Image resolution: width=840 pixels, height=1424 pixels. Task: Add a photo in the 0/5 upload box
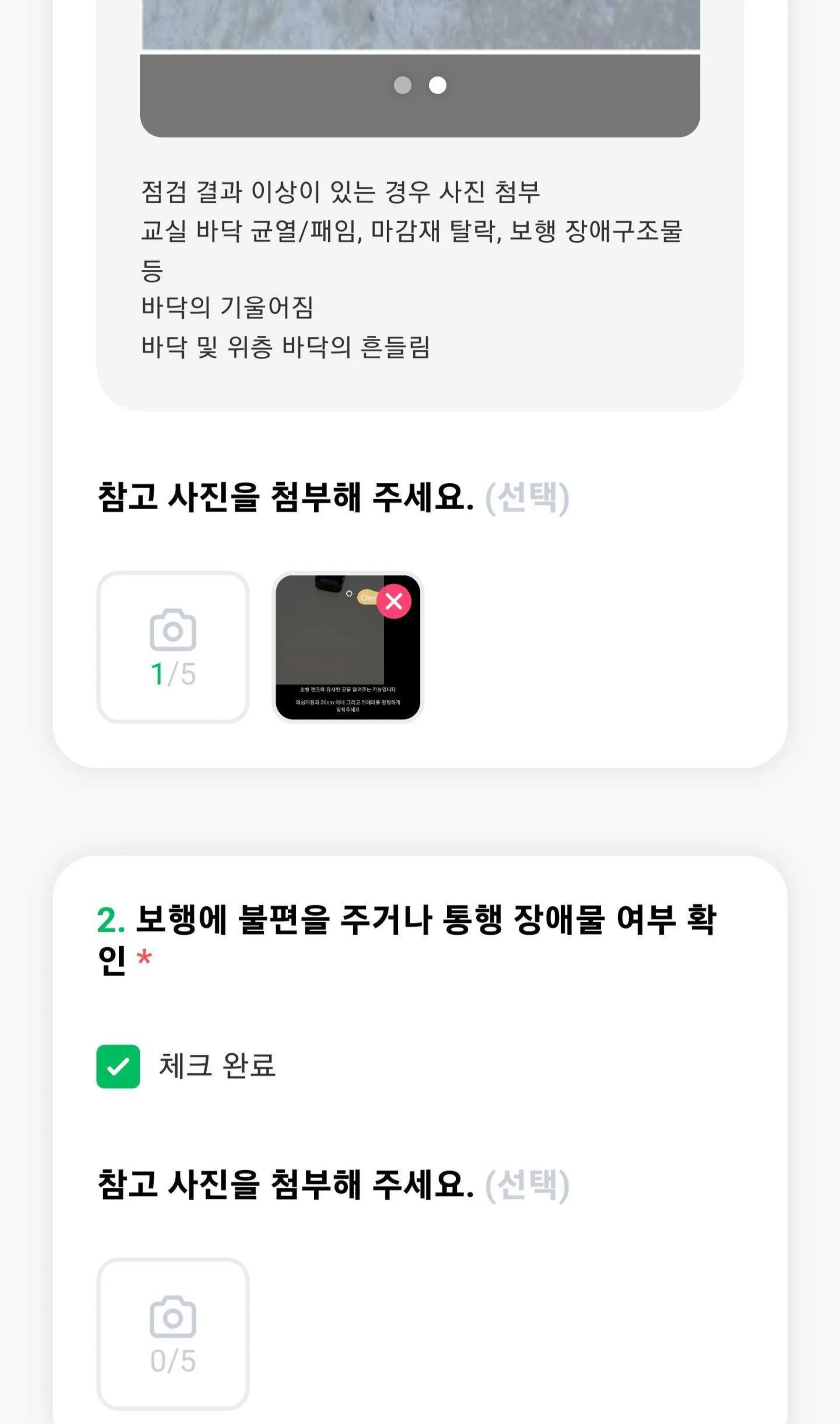click(173, 1333)
